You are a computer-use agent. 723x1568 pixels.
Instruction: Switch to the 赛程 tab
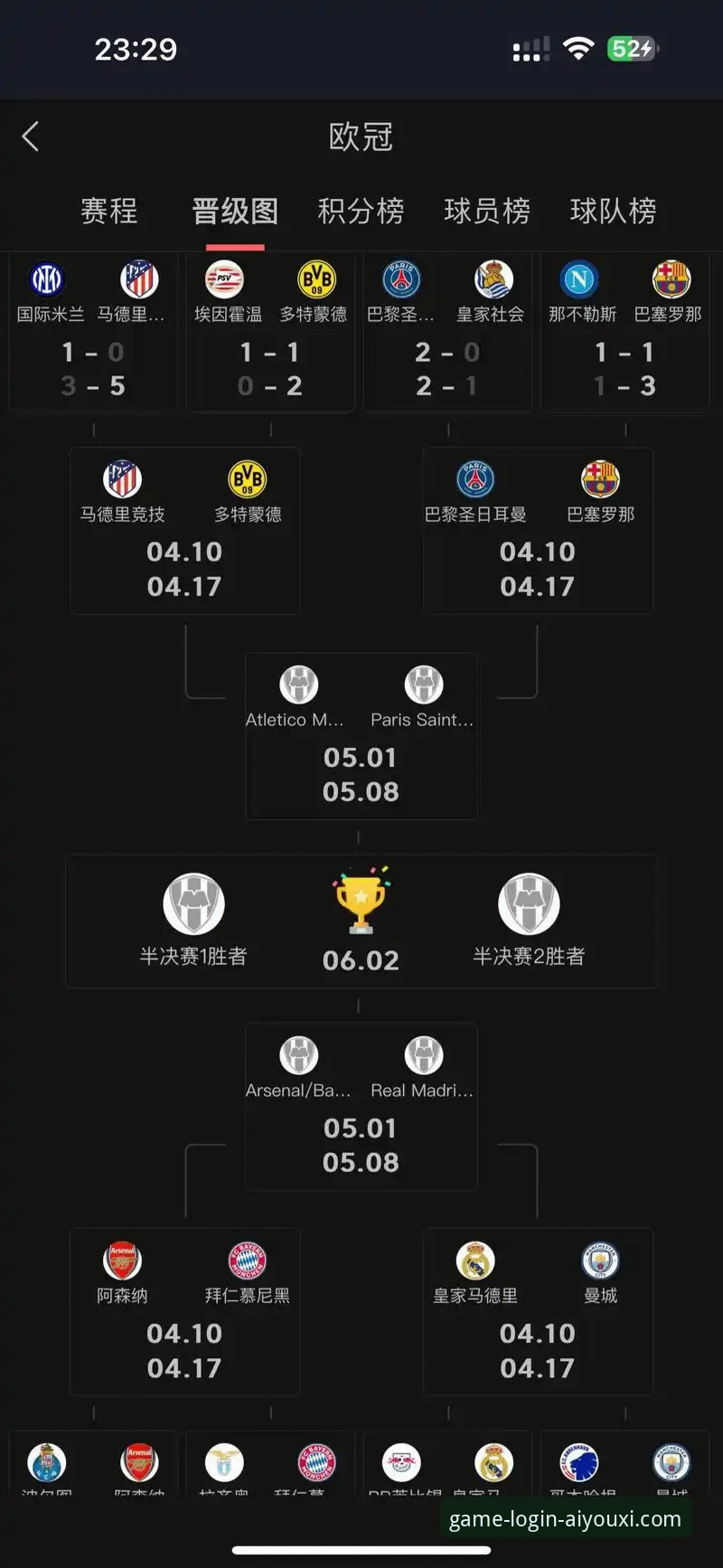click(109, 212)
